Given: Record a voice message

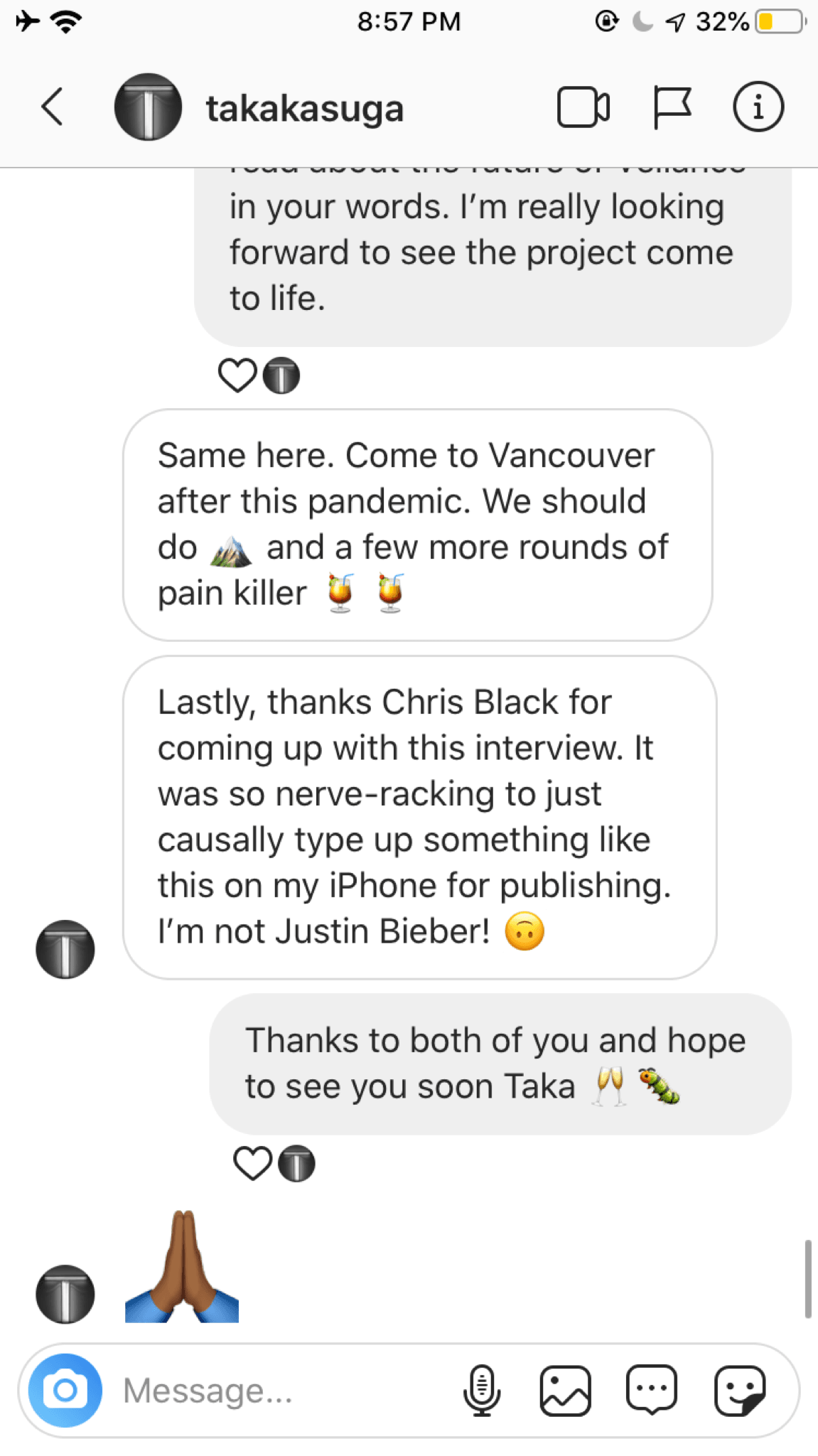Looking at the screenshot, I should tap(482, 1390).
